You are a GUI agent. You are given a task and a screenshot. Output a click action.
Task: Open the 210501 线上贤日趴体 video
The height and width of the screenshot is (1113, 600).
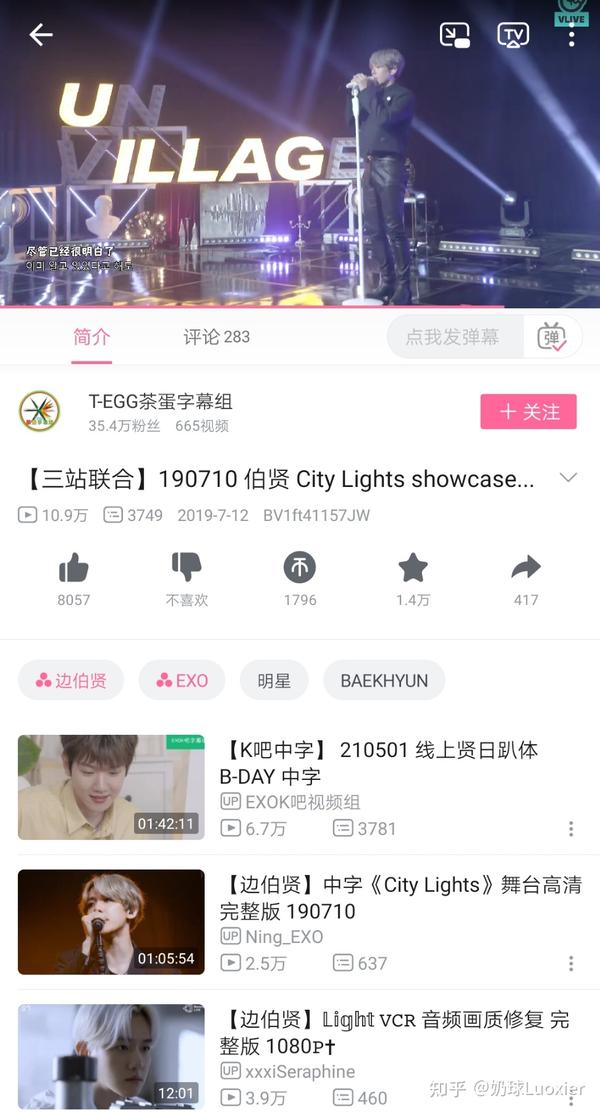[x=378, y=763]
